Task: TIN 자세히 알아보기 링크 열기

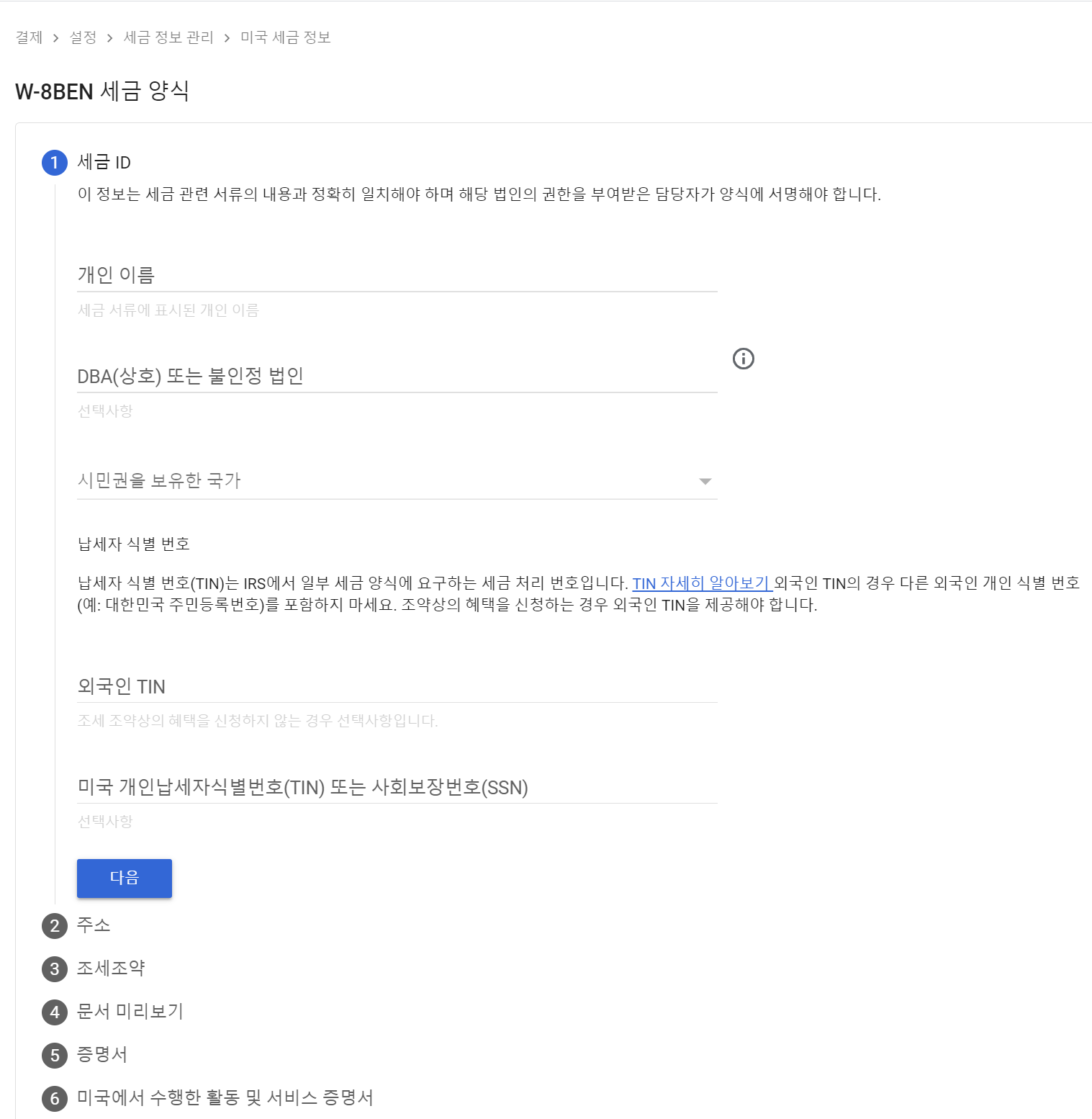Action: point(701,583)
